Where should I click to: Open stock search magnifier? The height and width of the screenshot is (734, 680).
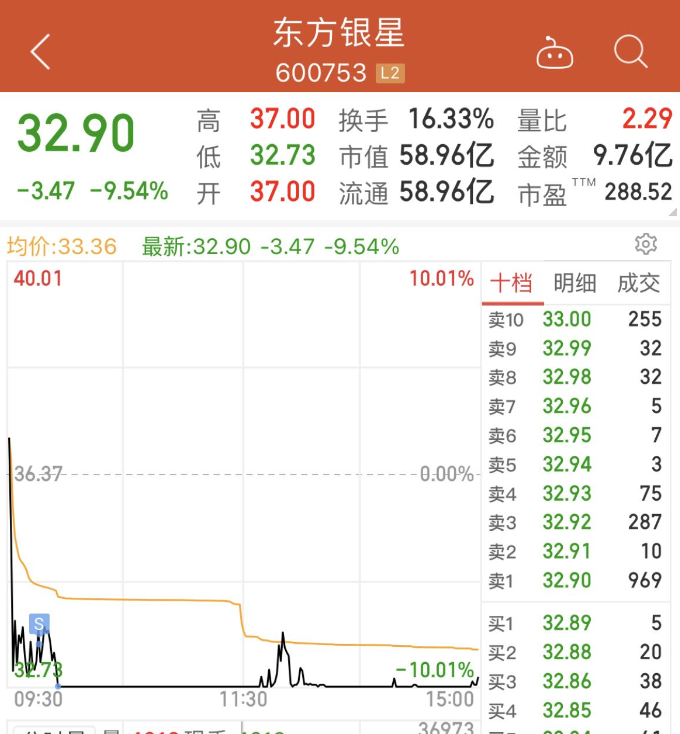pos(631,51)
